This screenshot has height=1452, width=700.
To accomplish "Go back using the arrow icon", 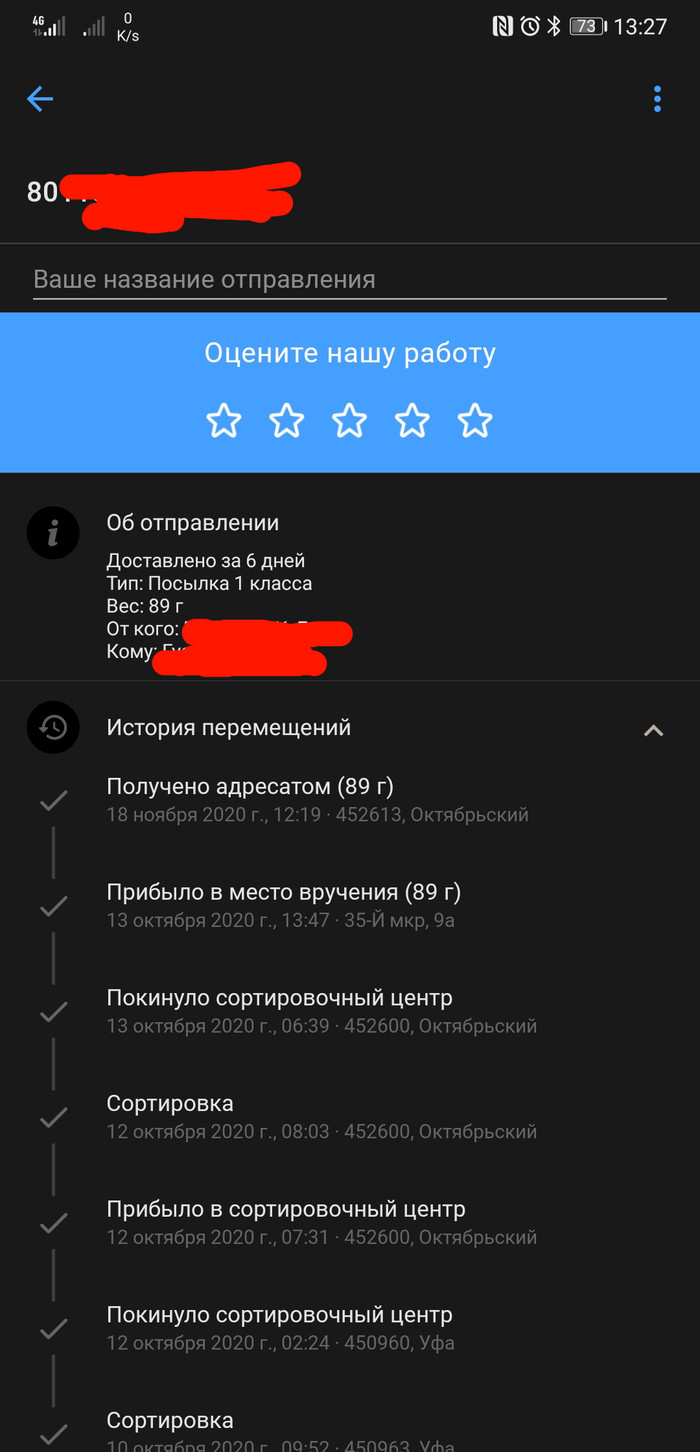I will point(40,98).
